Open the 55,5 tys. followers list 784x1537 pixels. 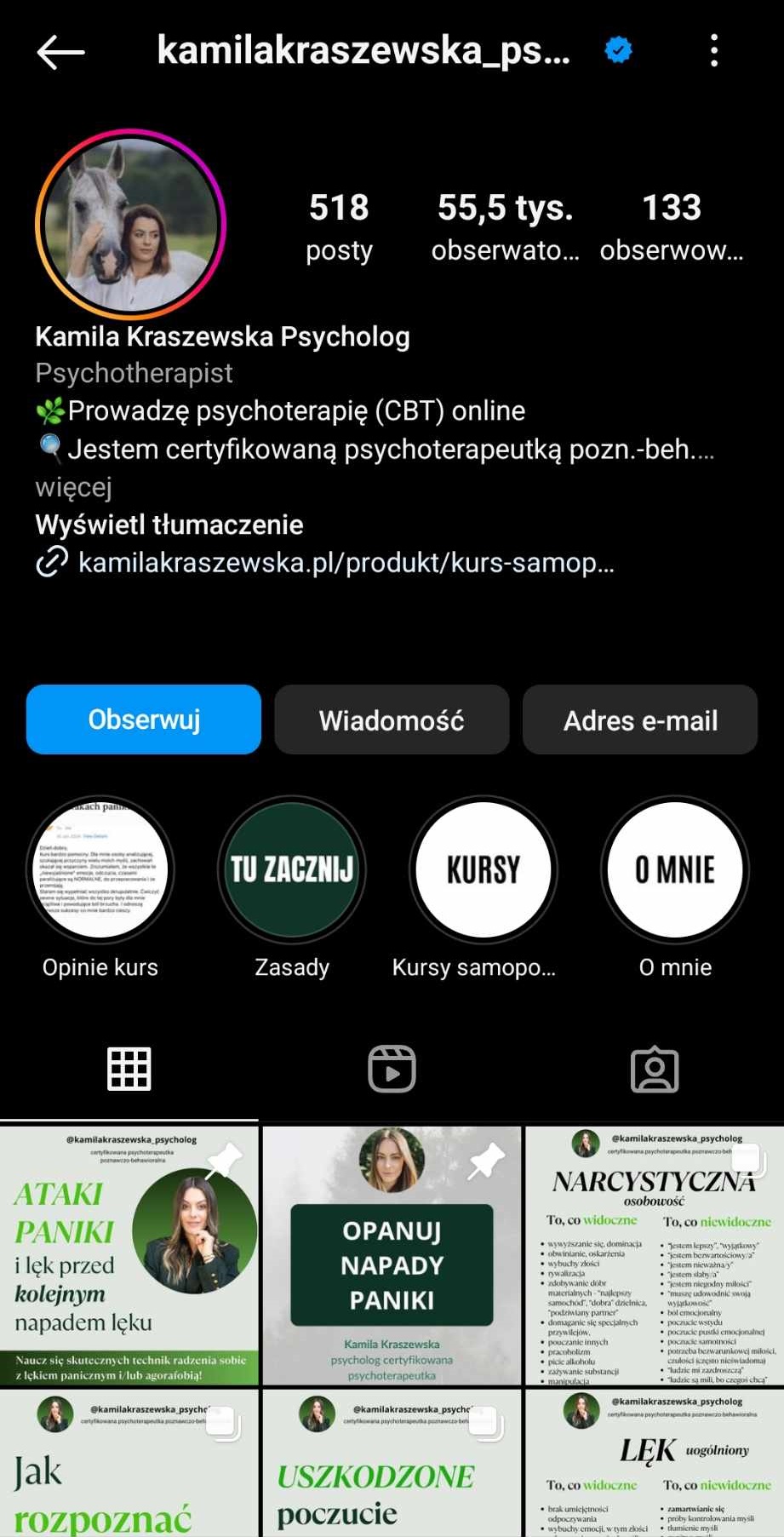[x=505, y=226]
